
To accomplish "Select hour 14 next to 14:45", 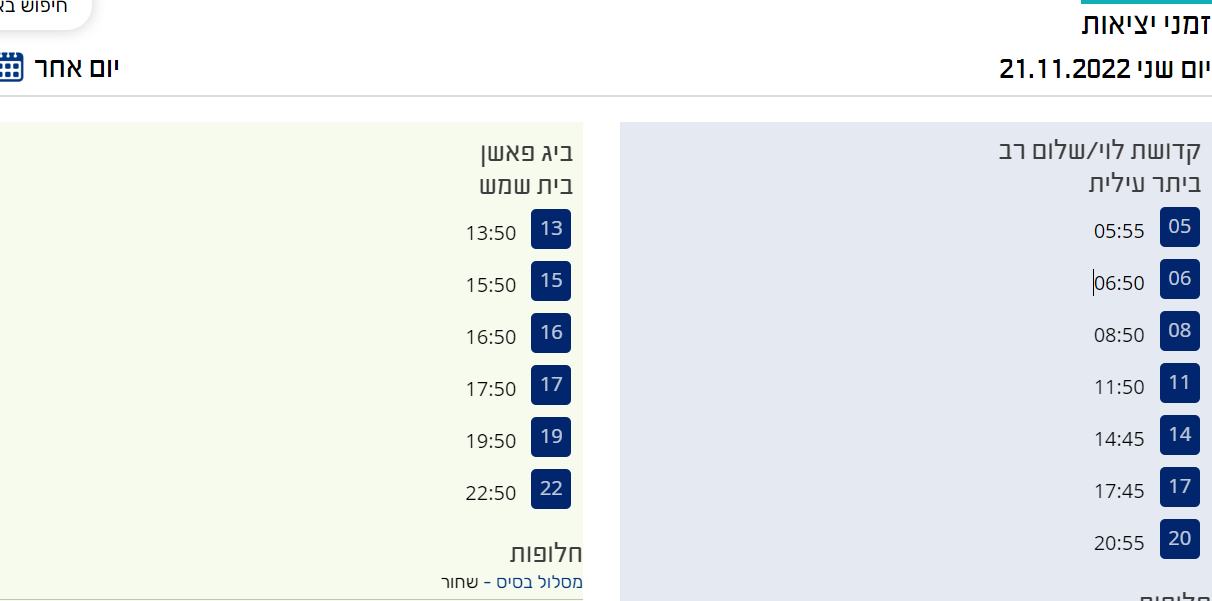I will pos(1179,435).
